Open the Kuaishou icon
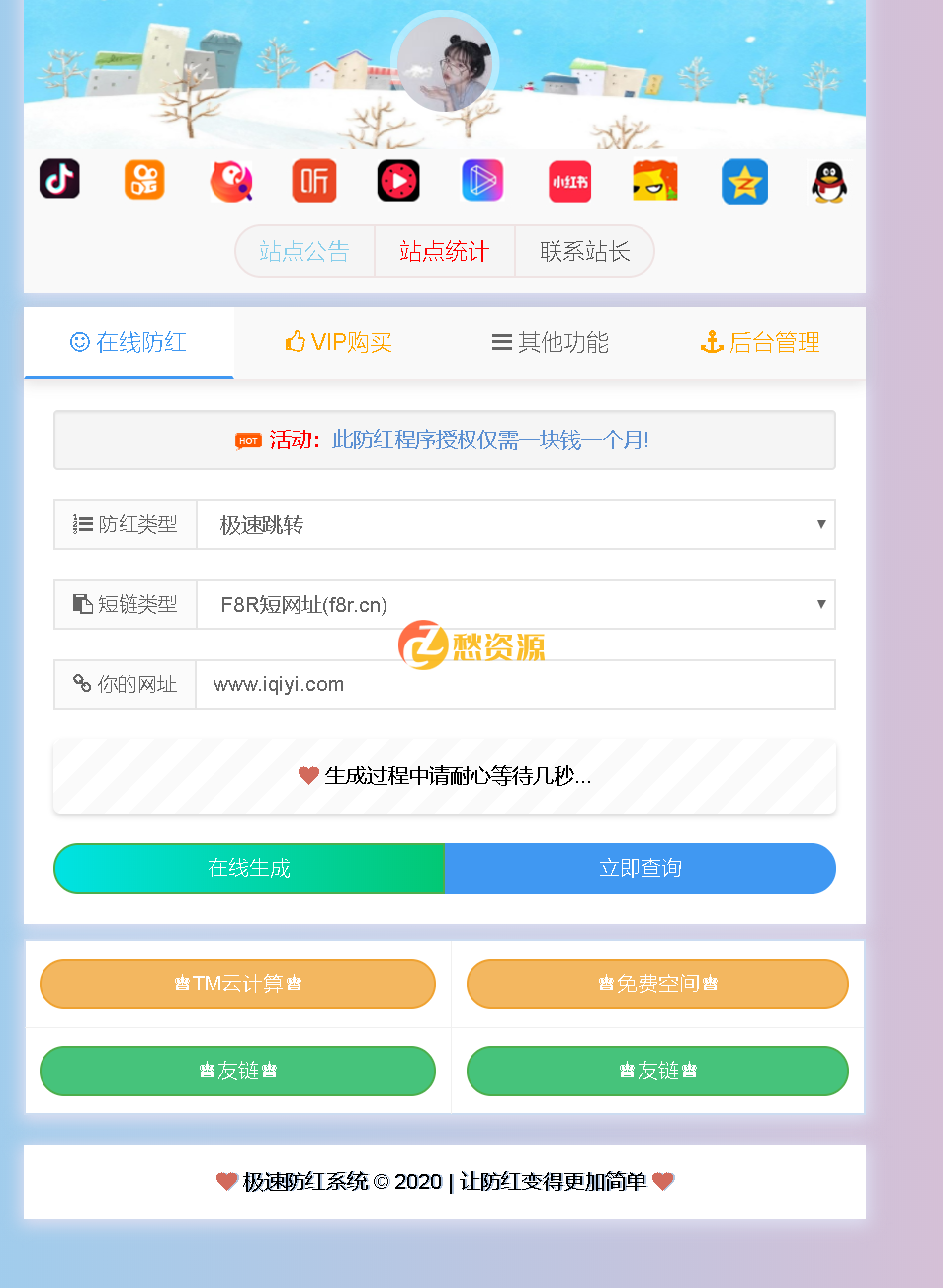Image resolution: width=943 pixels, height=1288 pixels. coord(144,180)
